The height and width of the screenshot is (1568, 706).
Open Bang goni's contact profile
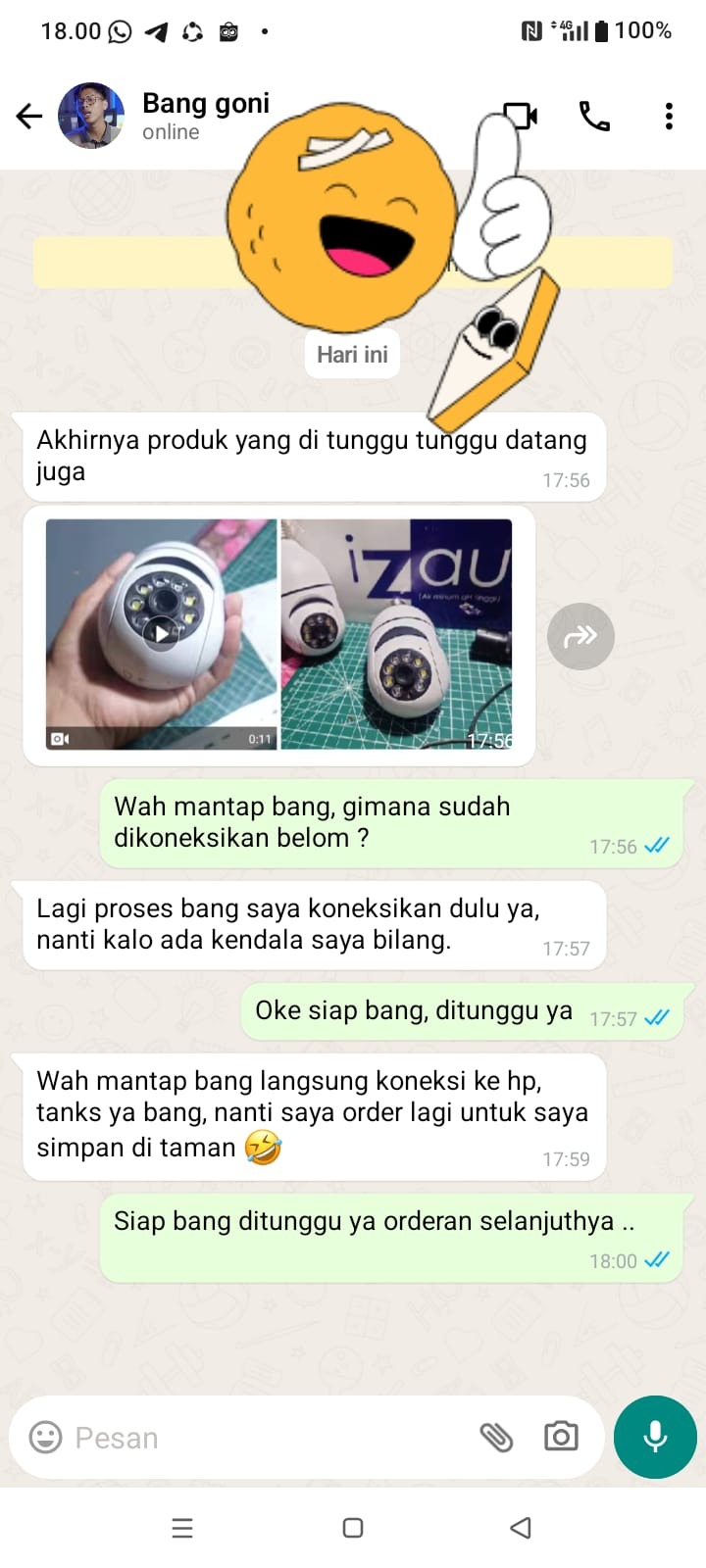tap(205, 115)
